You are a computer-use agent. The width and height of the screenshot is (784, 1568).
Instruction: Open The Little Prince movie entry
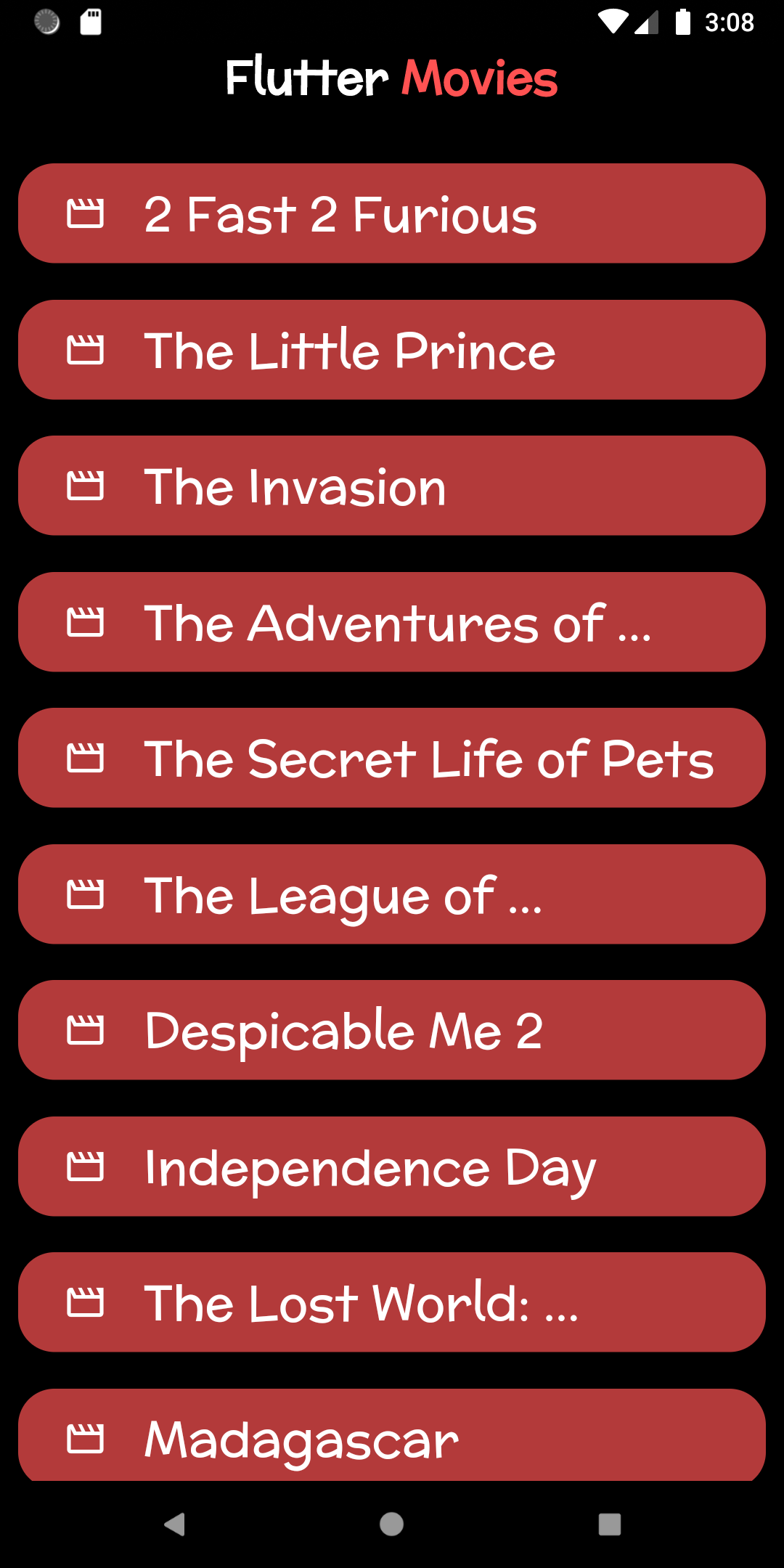click(392, 349)
